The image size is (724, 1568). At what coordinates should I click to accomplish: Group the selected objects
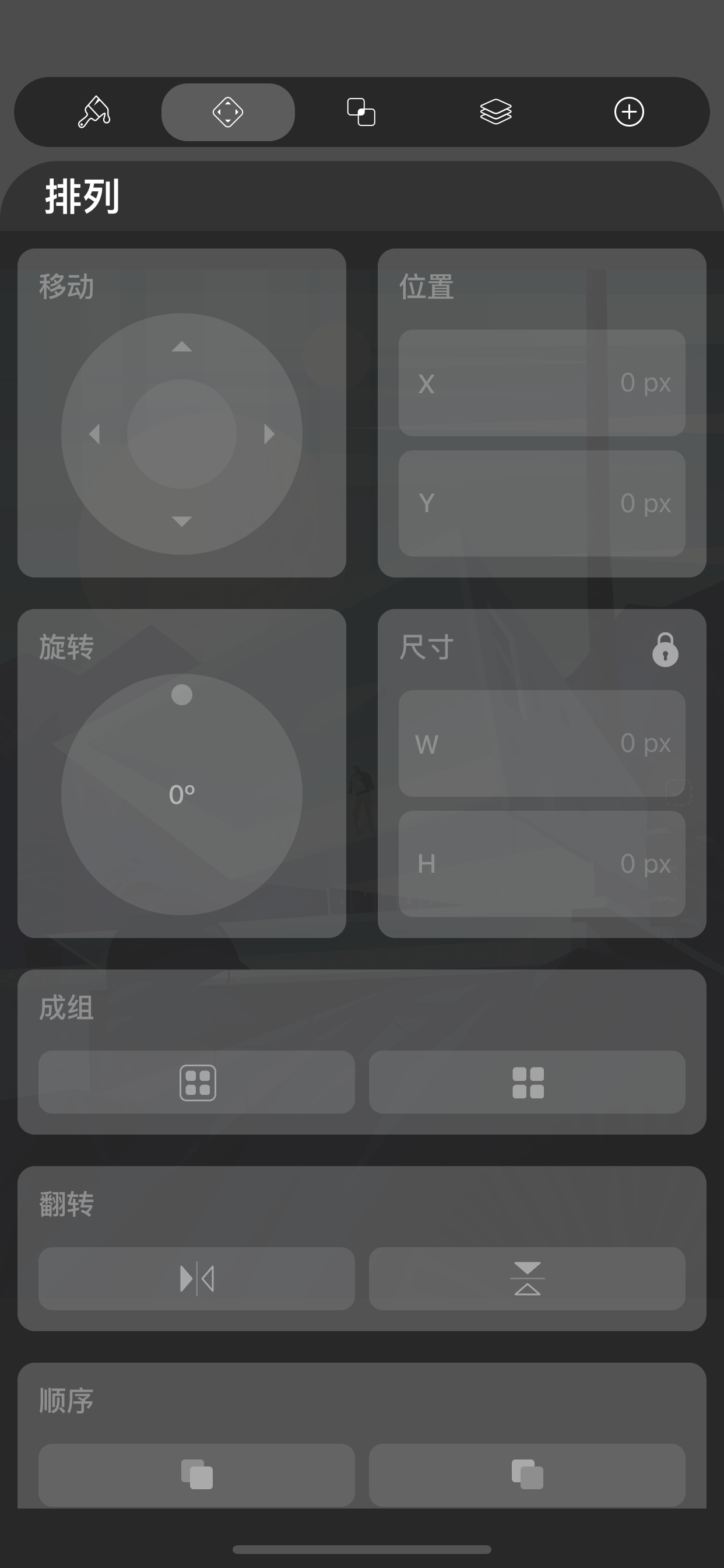click(196, 1082)
